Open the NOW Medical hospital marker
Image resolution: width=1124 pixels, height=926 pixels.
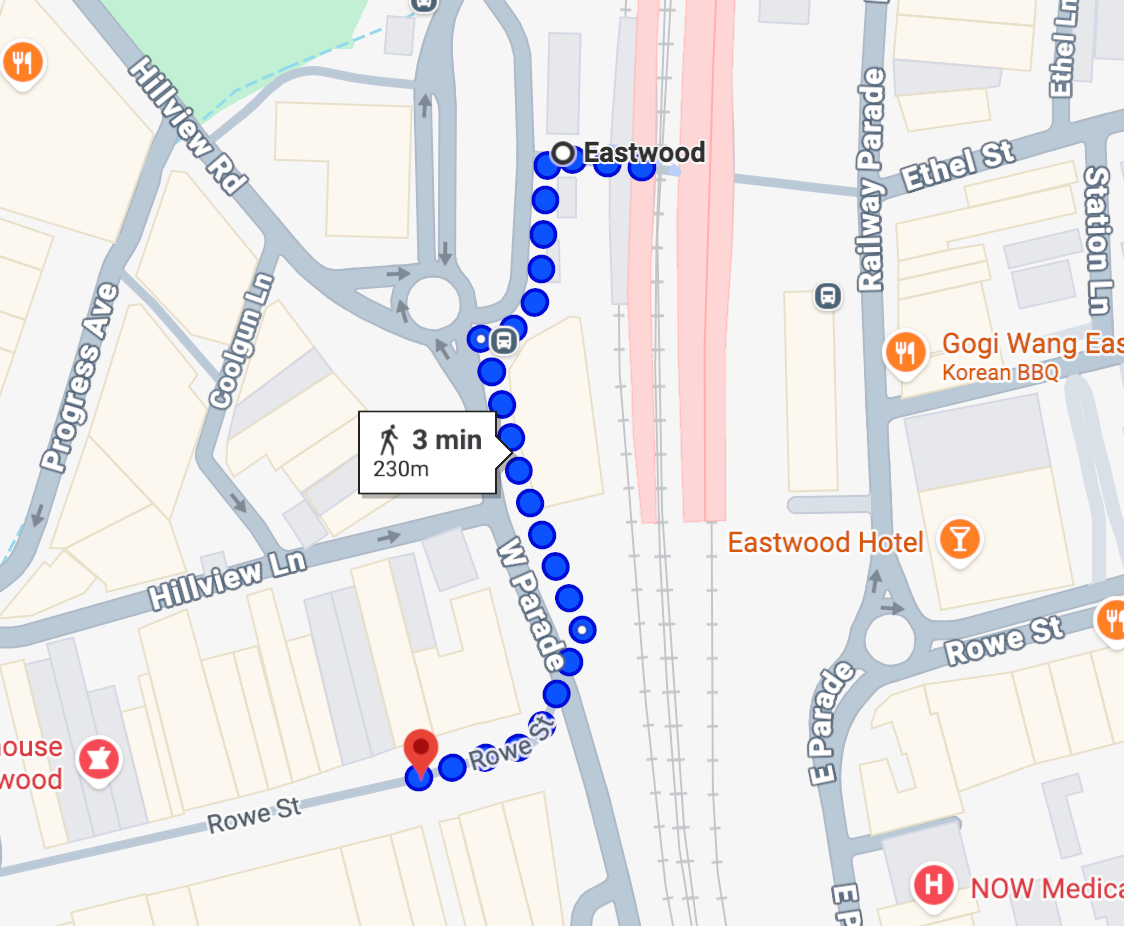(934, 885)
